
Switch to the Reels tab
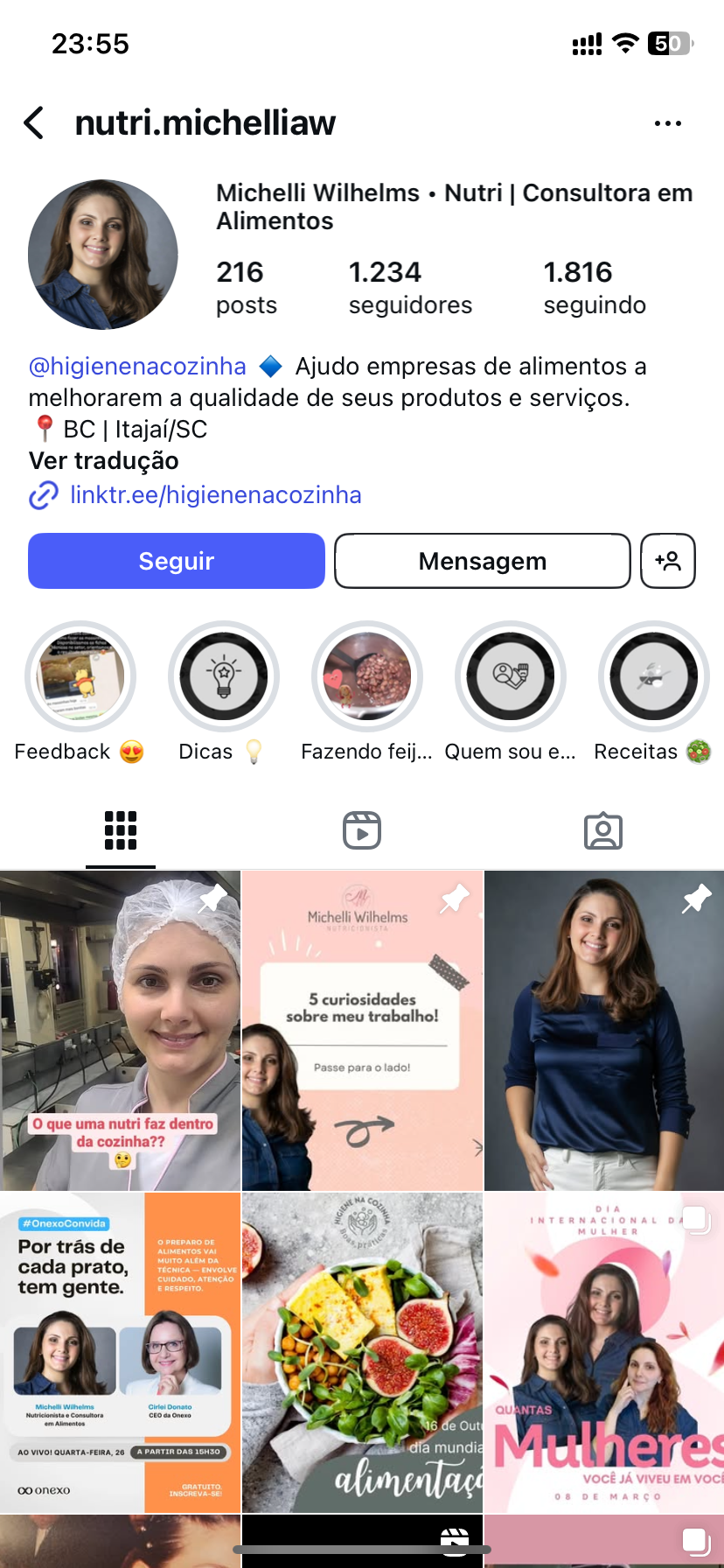(362, 830)
